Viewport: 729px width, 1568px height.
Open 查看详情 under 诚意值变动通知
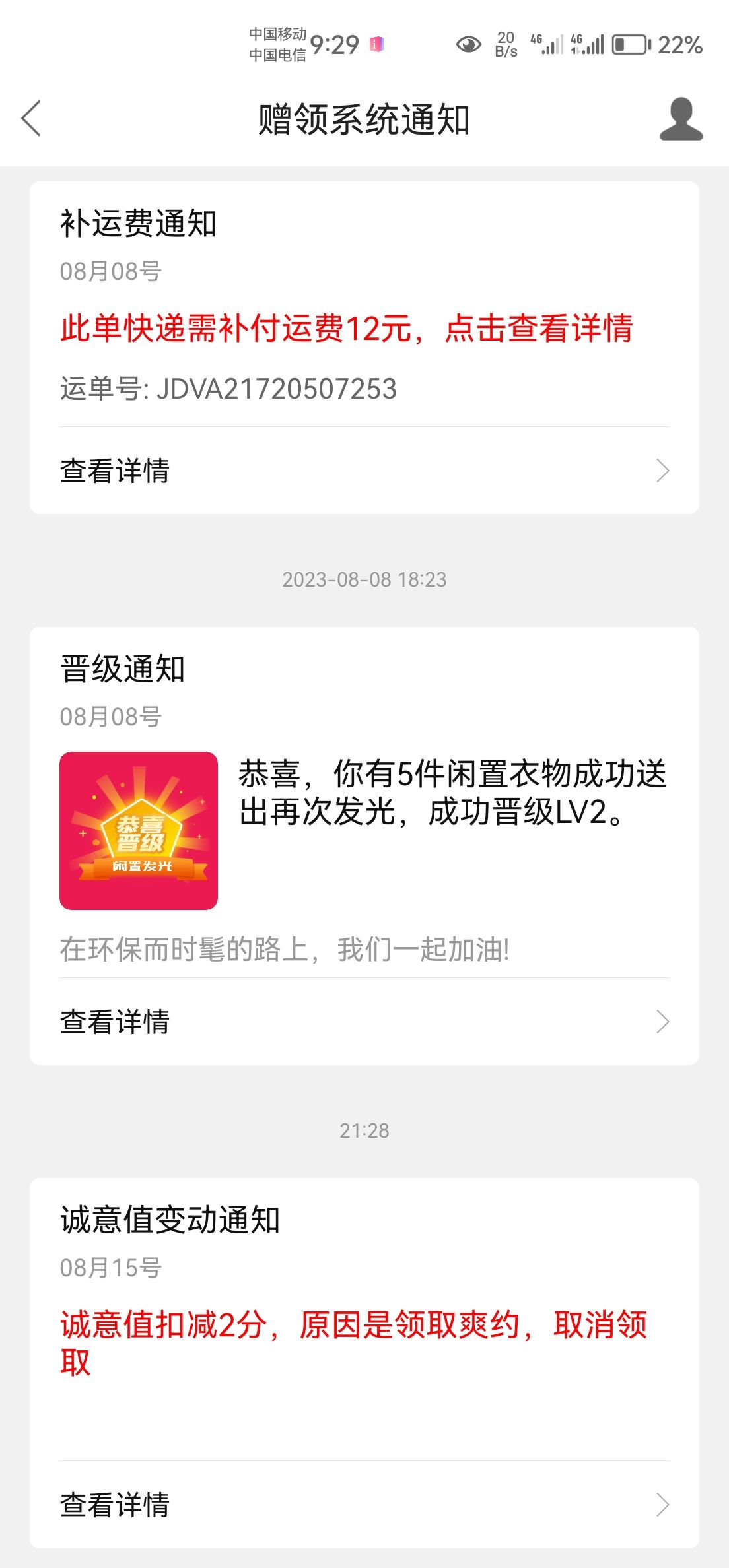[x=364, y=1505]
